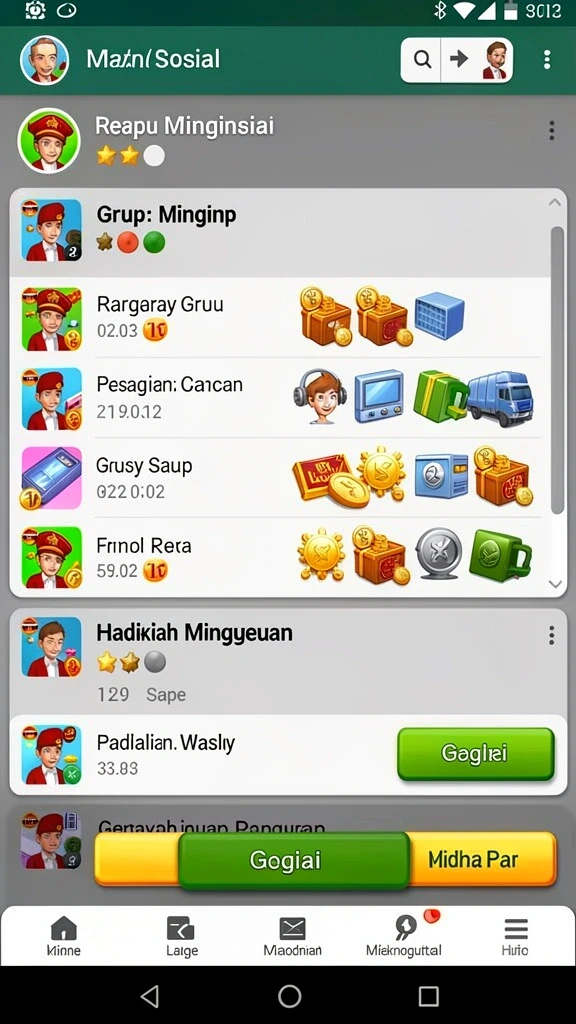The height and width of the screenshot is (1024, 576).
Task: Tap Gaglai button next to Padlalian. Wasliy
Action: click(x=476, y=754)
